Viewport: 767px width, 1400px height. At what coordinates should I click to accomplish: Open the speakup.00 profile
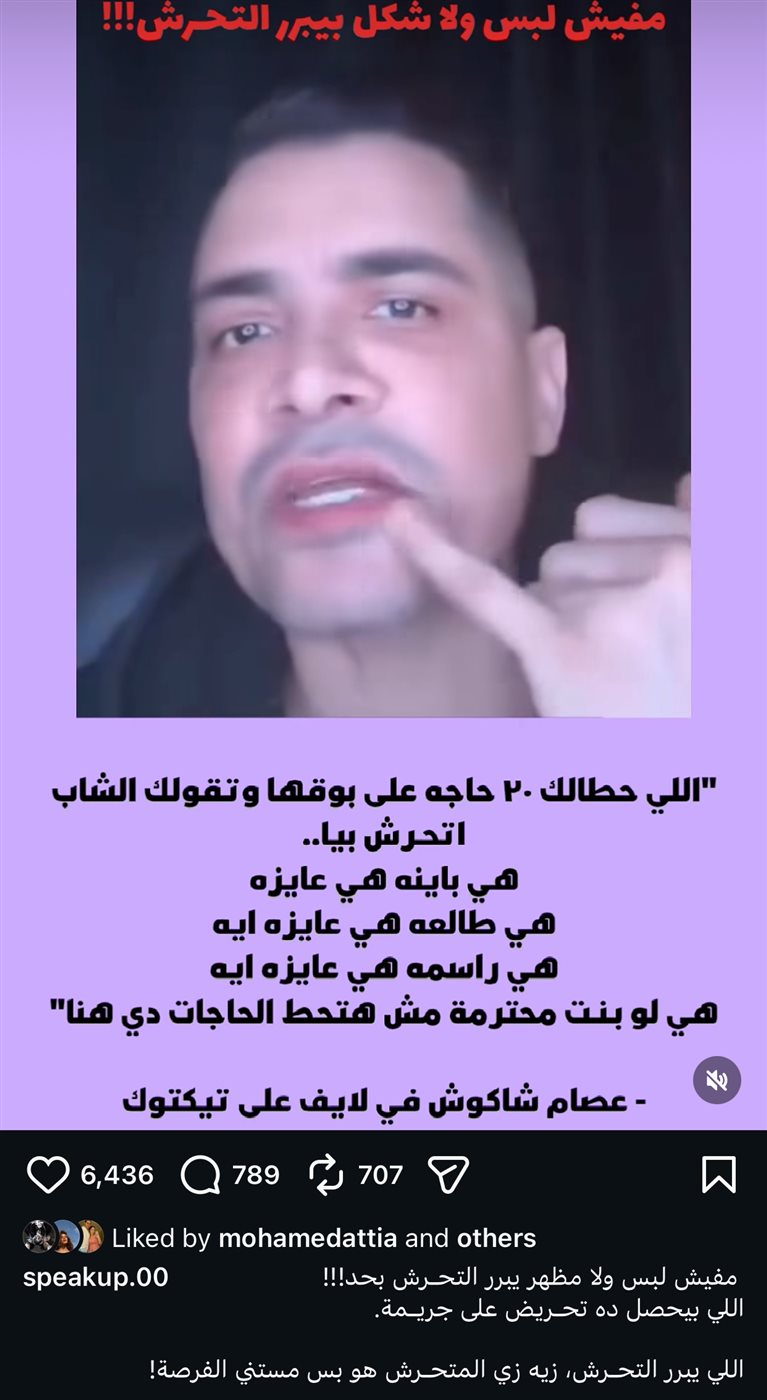point(96,1277)
